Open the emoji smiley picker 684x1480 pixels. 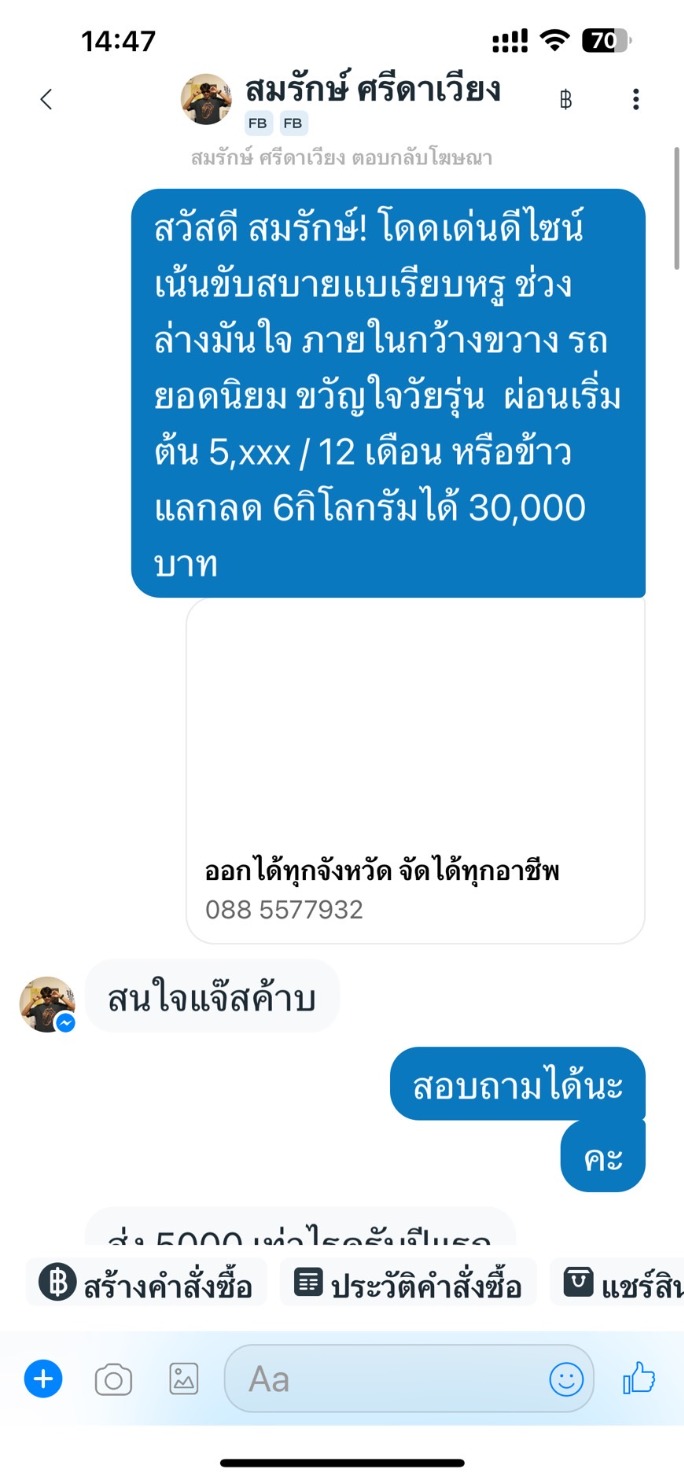(x=566, y=1380)
